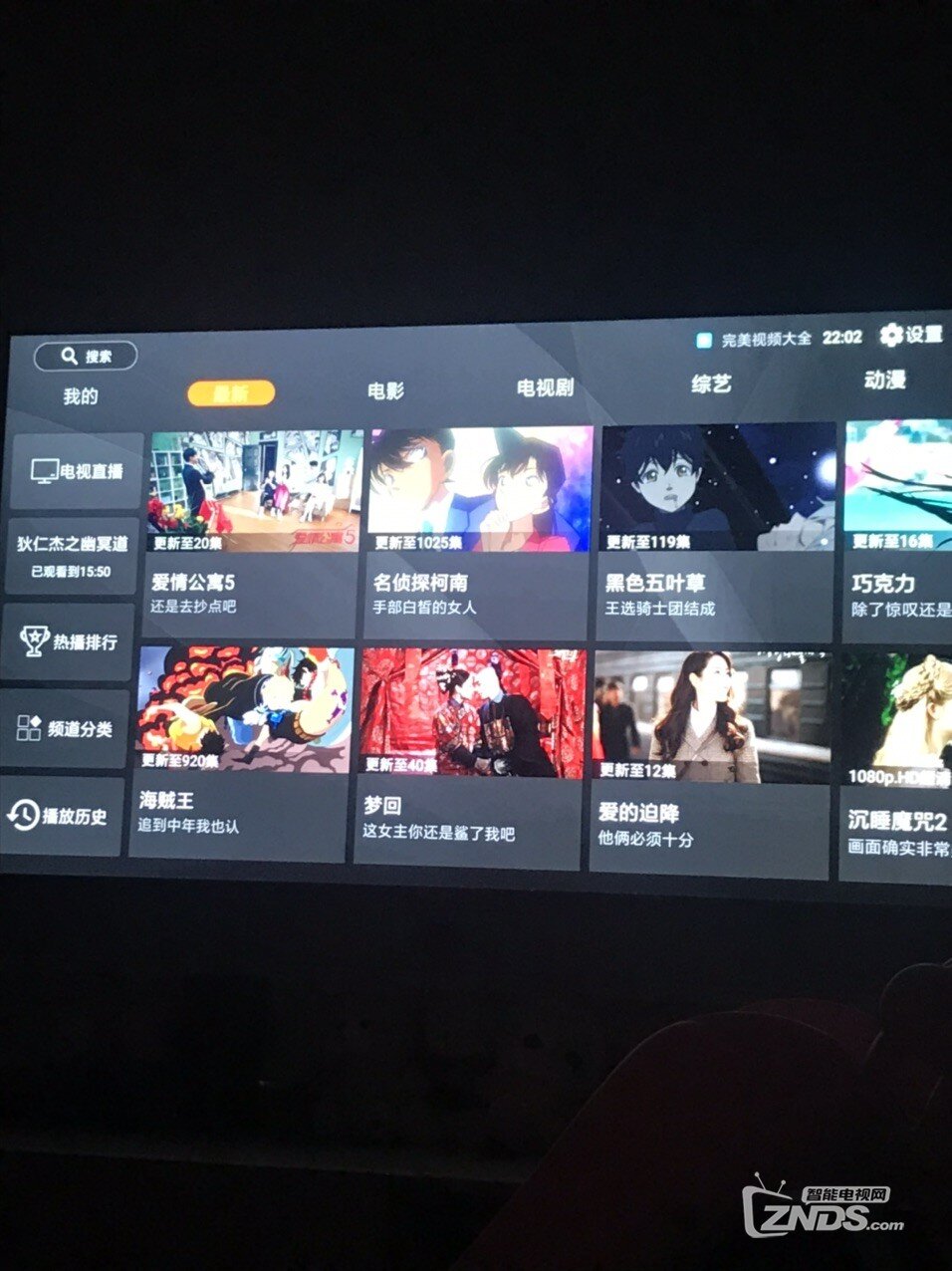This screenshot has width=952, height=1271.
Task: Resume watching 狄仁杰之幽冥道
Action: coord(72,556)
